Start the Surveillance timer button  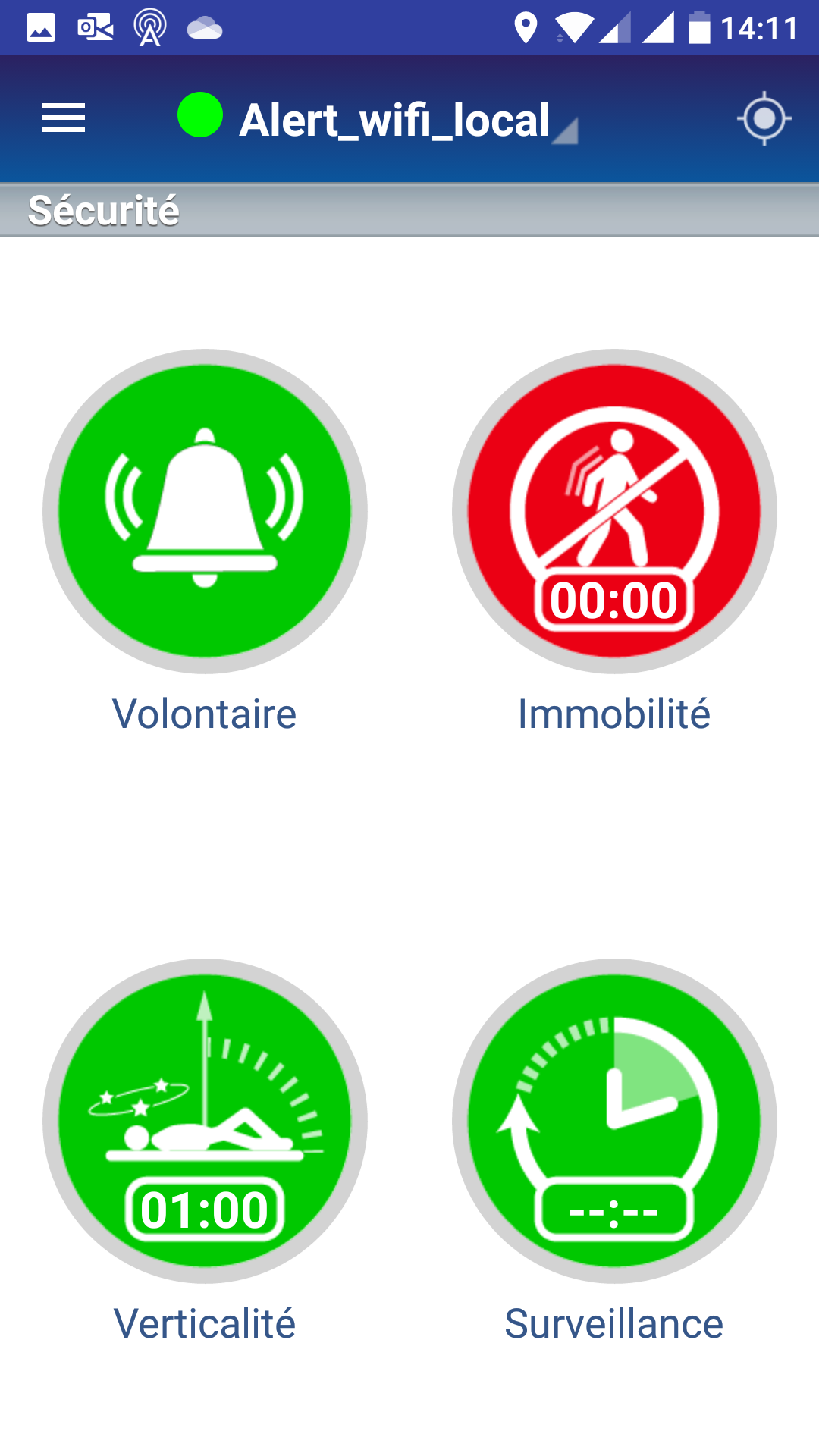pyautogui.click(x=614, y=1121)
